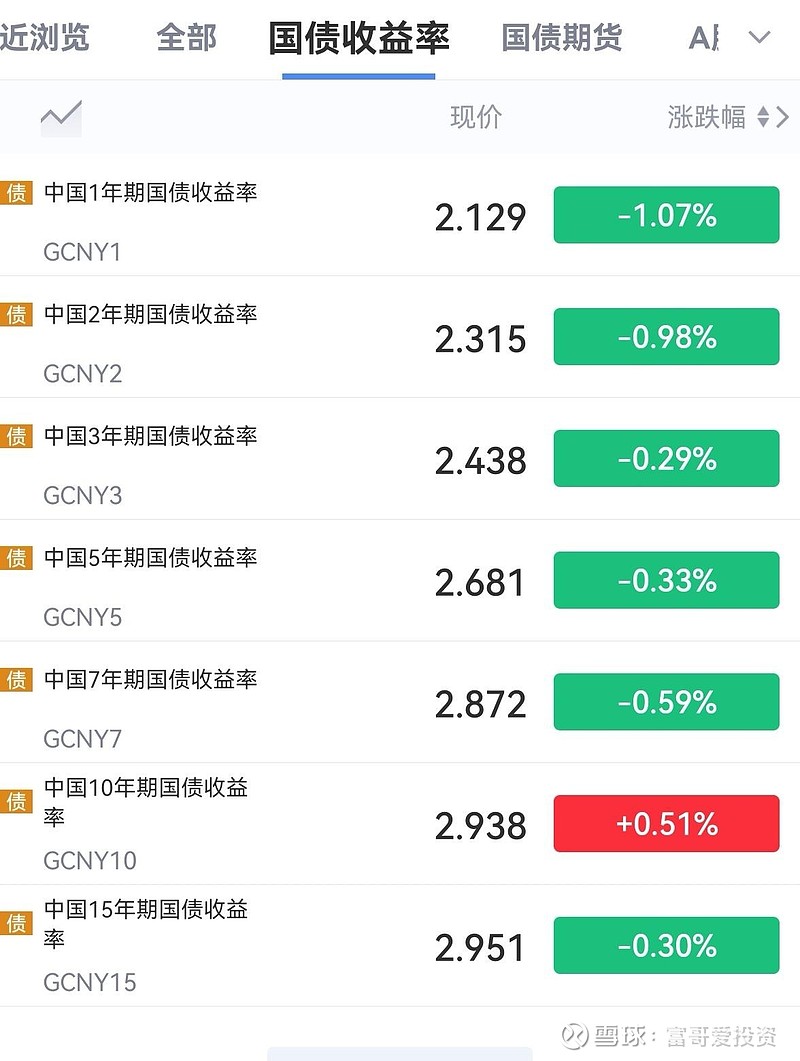Expand the tab list dropdown arrow
800x1061 pixels.
point(760,38)
